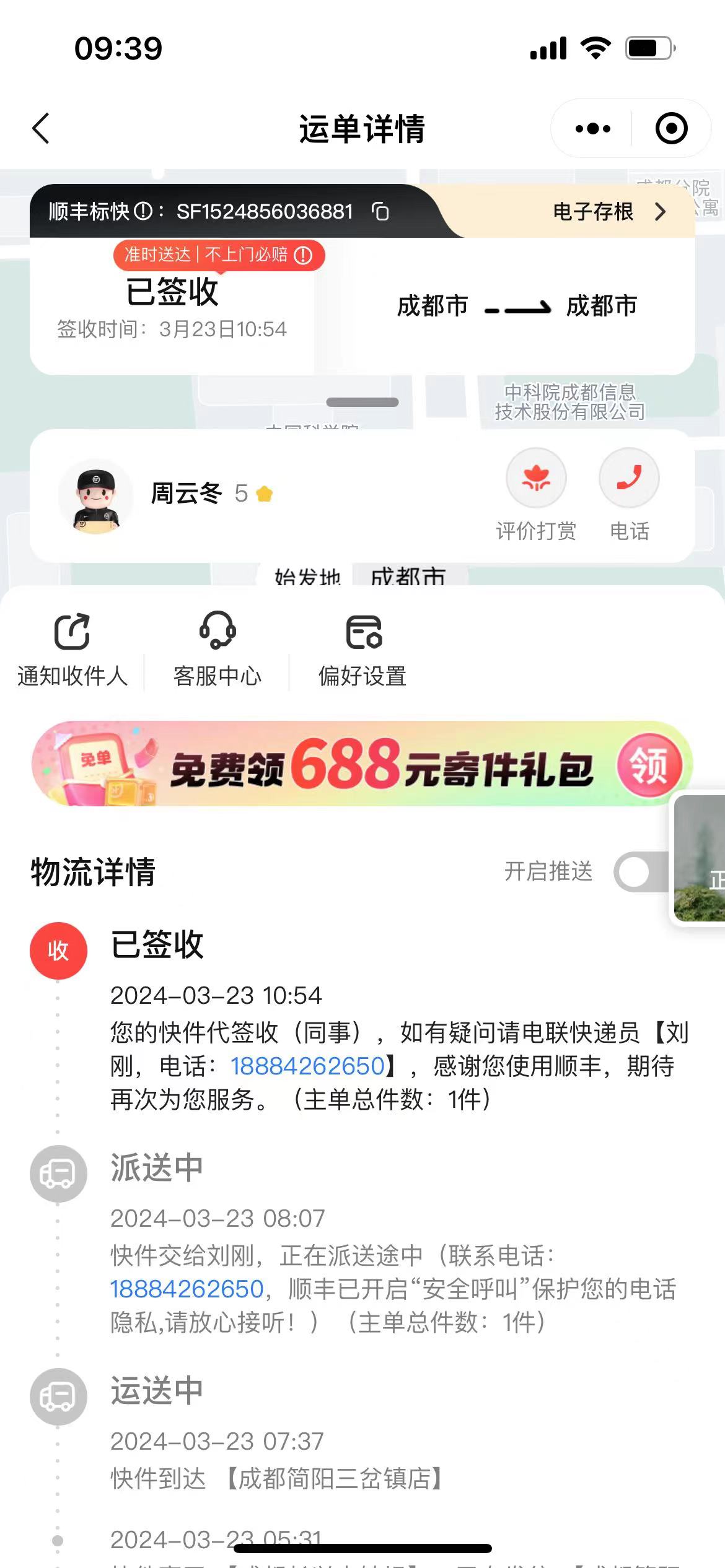The image size is (725, 1568).
Task: Go back from the 运单详情 page
Action: coord(41,129)
